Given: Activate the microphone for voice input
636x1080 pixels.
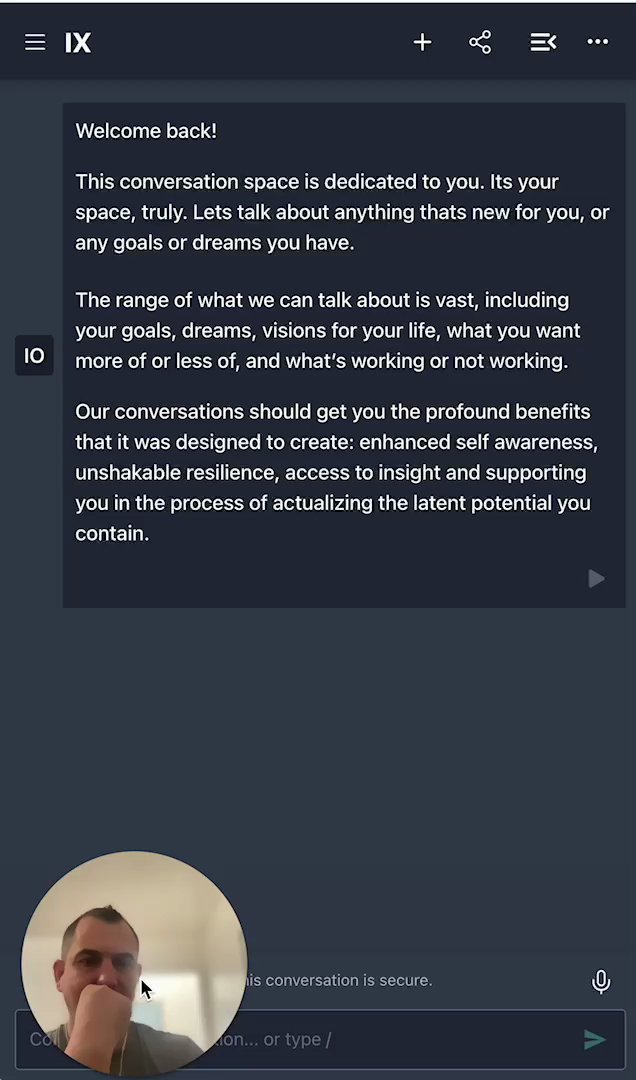Looking at the screenshot, I should pyautogui.click(x=601, y=981).
